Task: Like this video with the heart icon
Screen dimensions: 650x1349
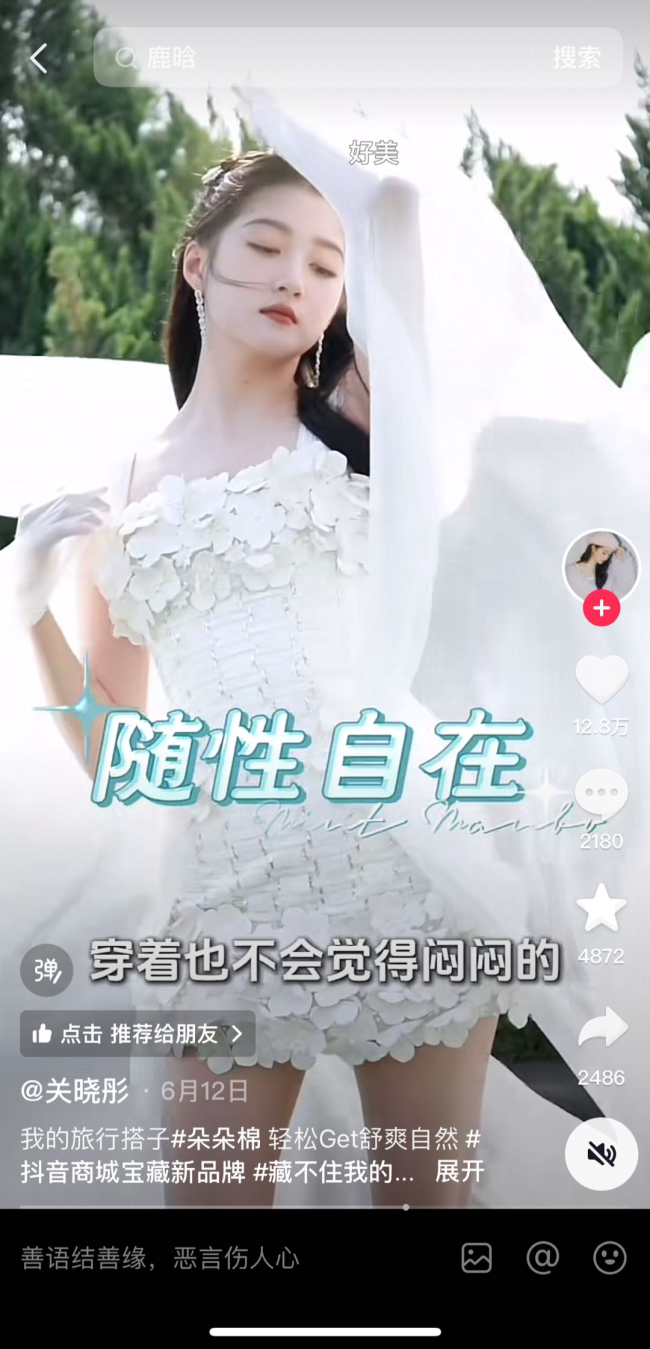Action: (x=601, y=681)
